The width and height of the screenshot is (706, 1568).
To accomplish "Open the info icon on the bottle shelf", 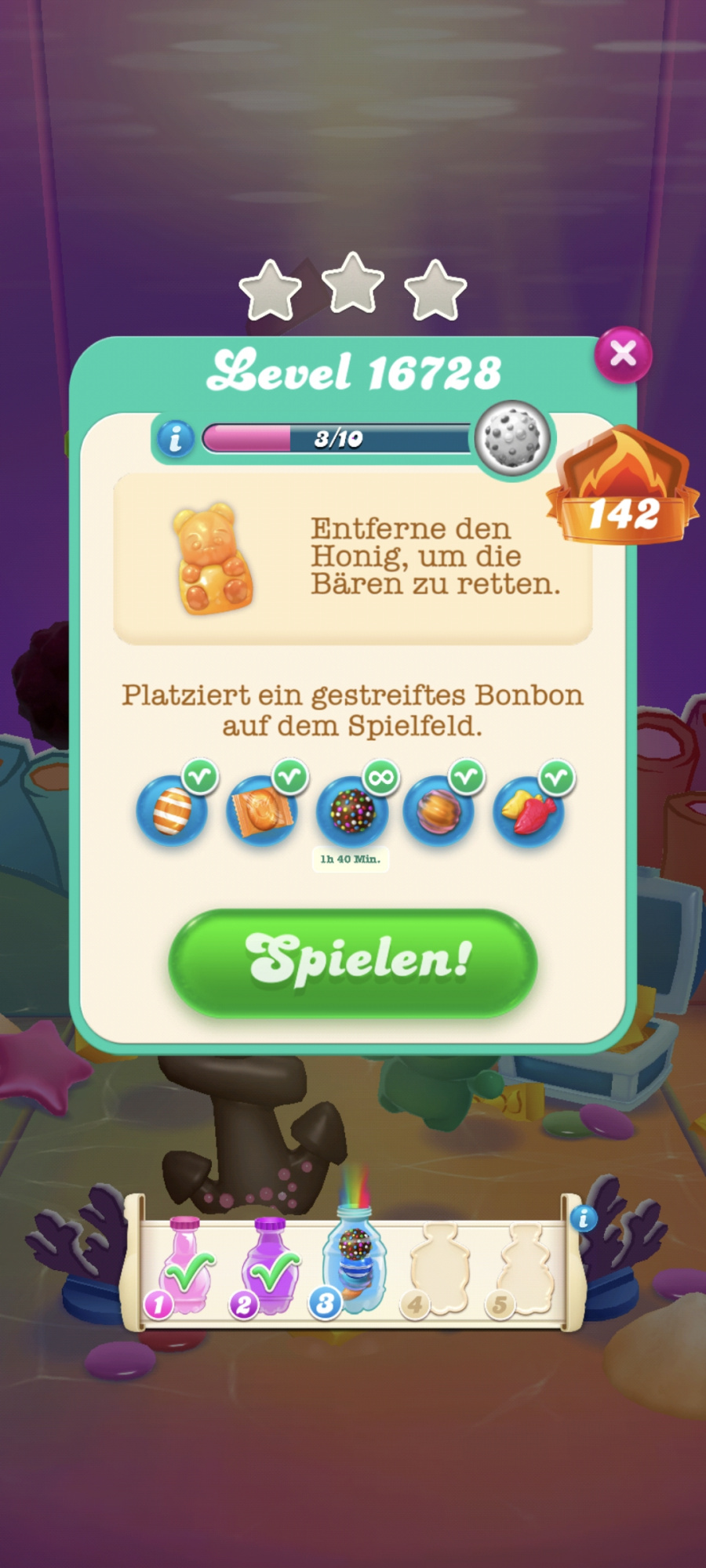I will click(x=583, y=1218).
